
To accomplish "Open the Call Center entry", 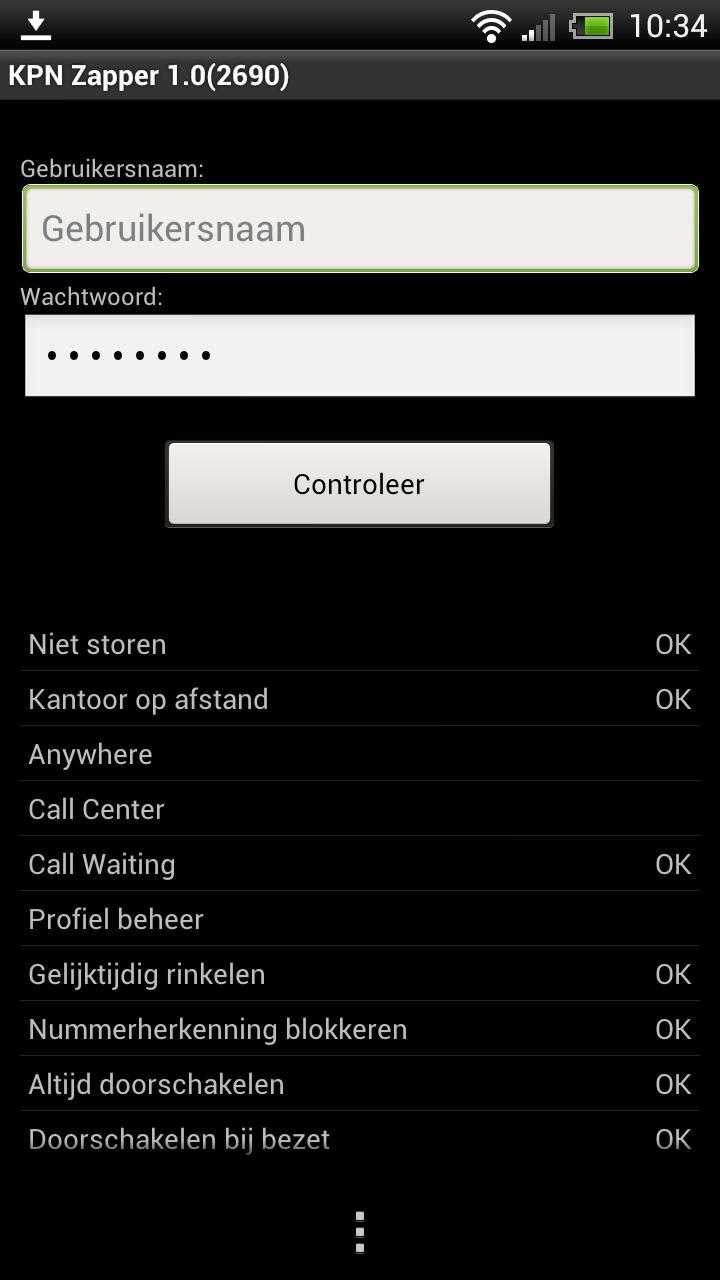I will click(359, 809).
